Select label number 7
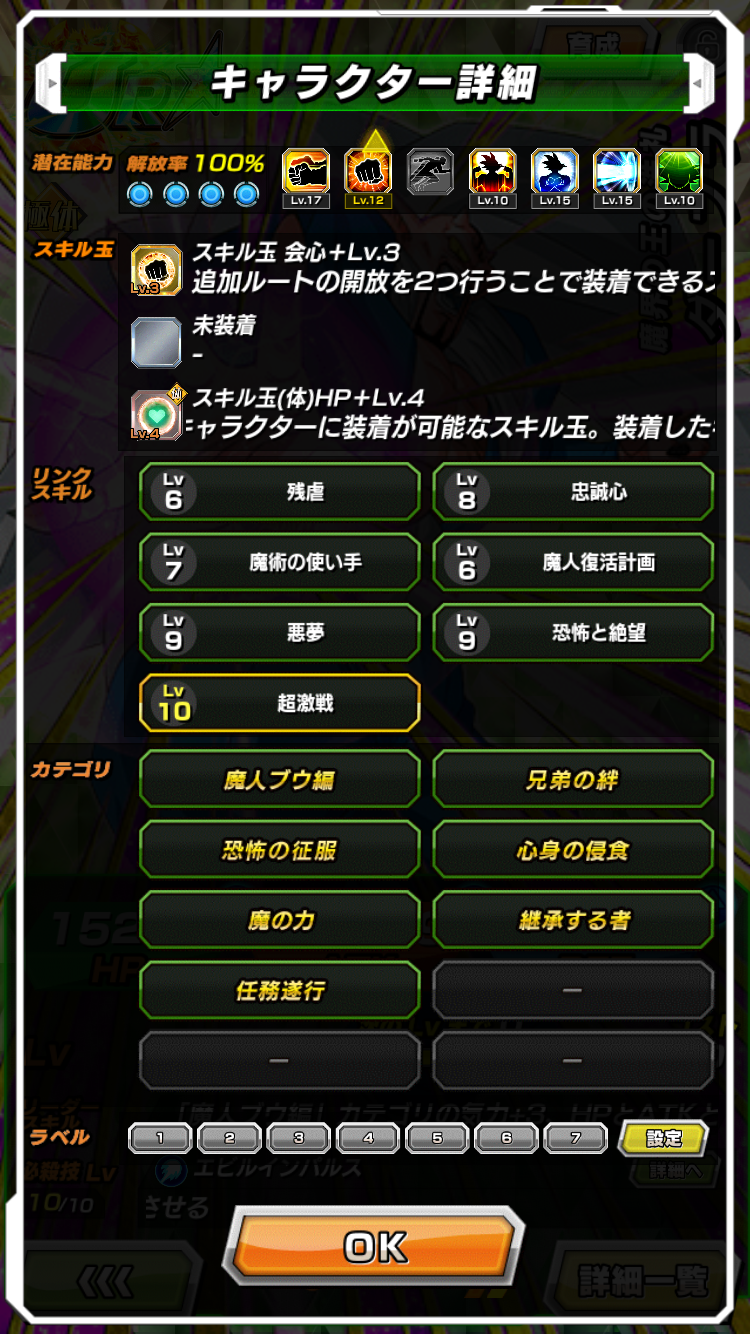This screenshot has height=1334, width=750. [575, 1138]
